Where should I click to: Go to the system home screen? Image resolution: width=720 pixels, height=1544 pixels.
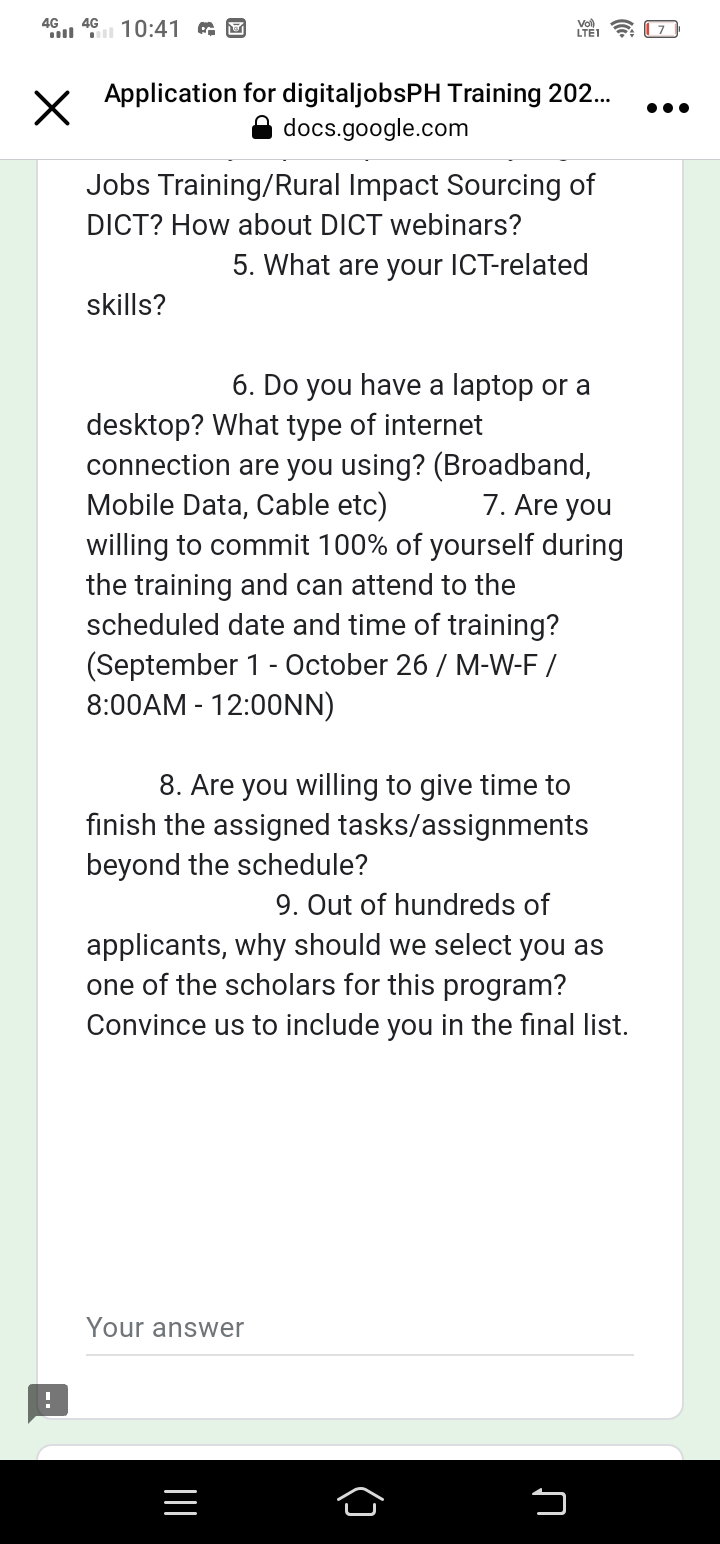tap(360, 1501)
